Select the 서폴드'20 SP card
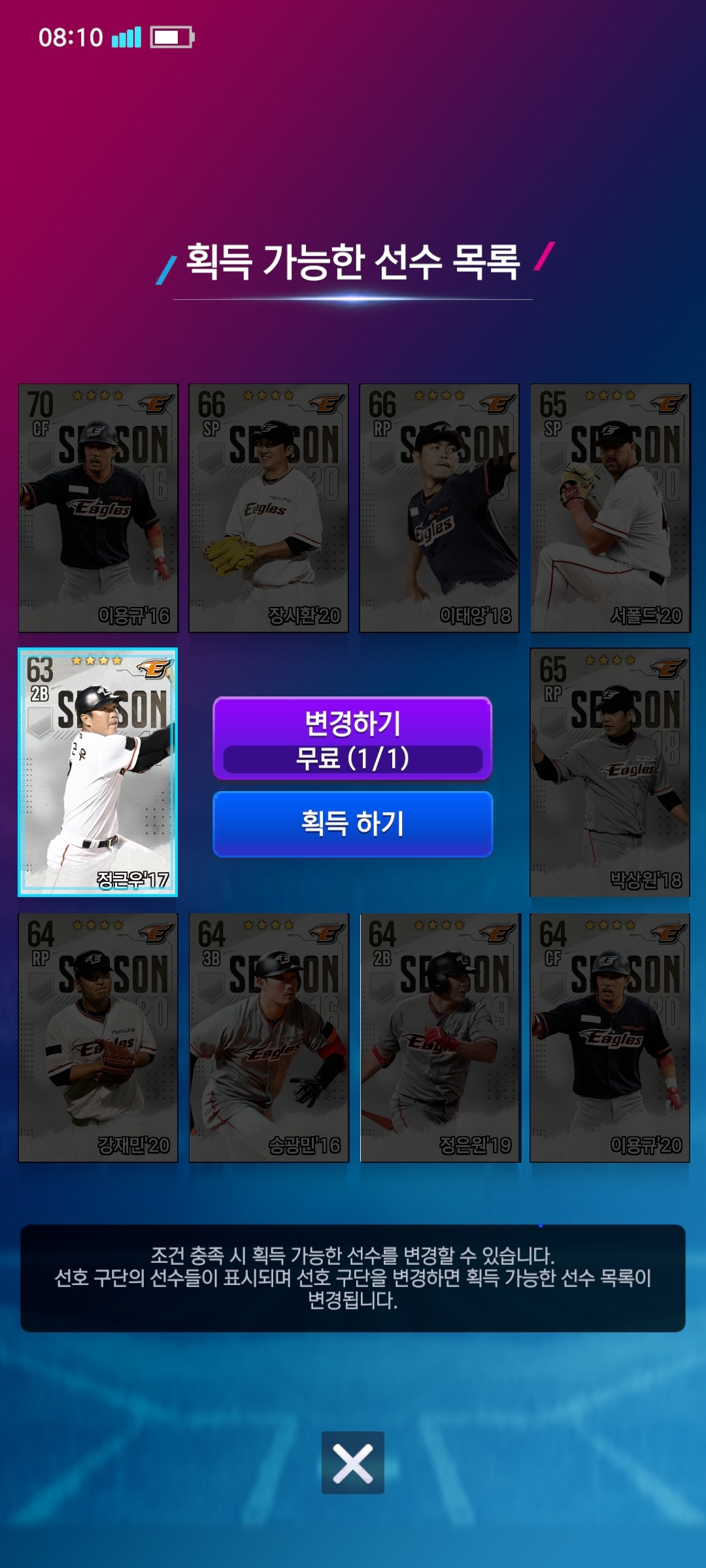The width and height of the screenshot is (706, 1568). [610, 508]
